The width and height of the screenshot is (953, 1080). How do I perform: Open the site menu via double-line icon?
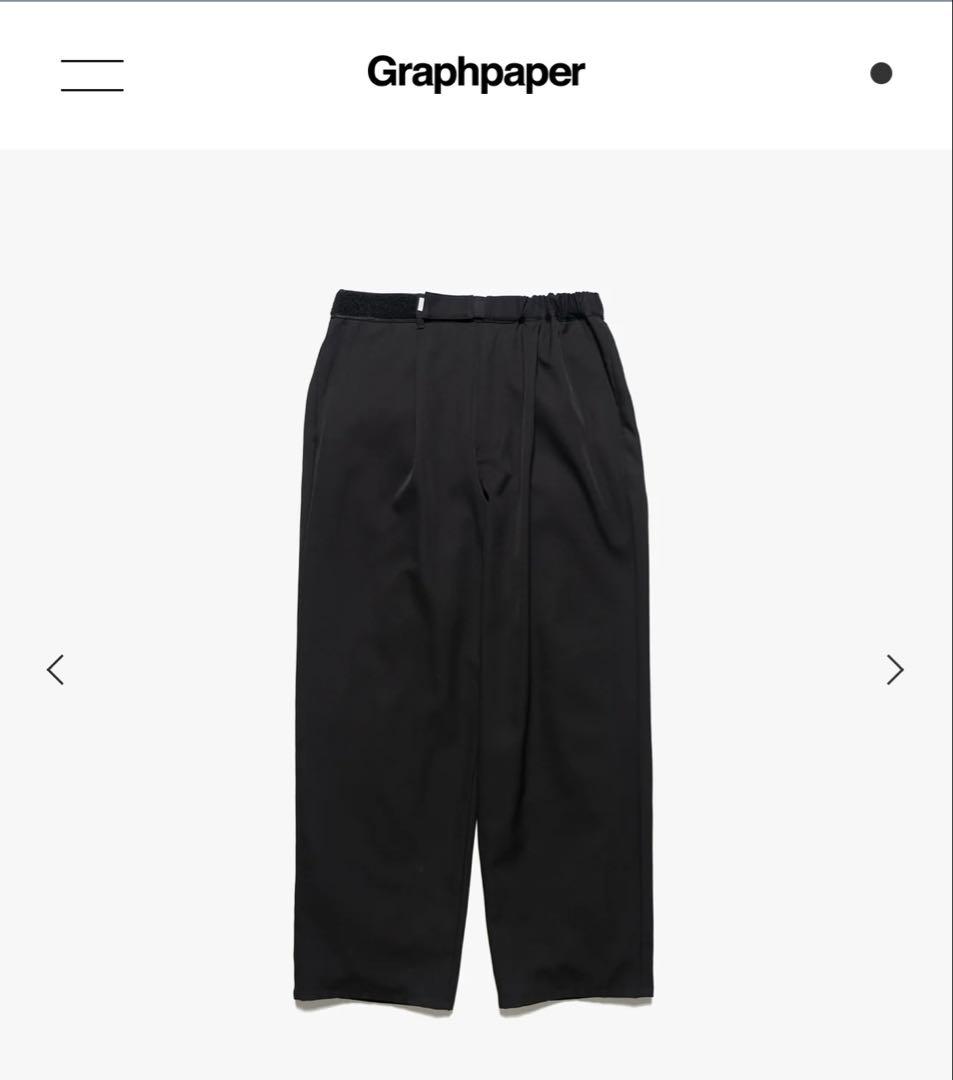pyautogui.click(x=91, y=75)
